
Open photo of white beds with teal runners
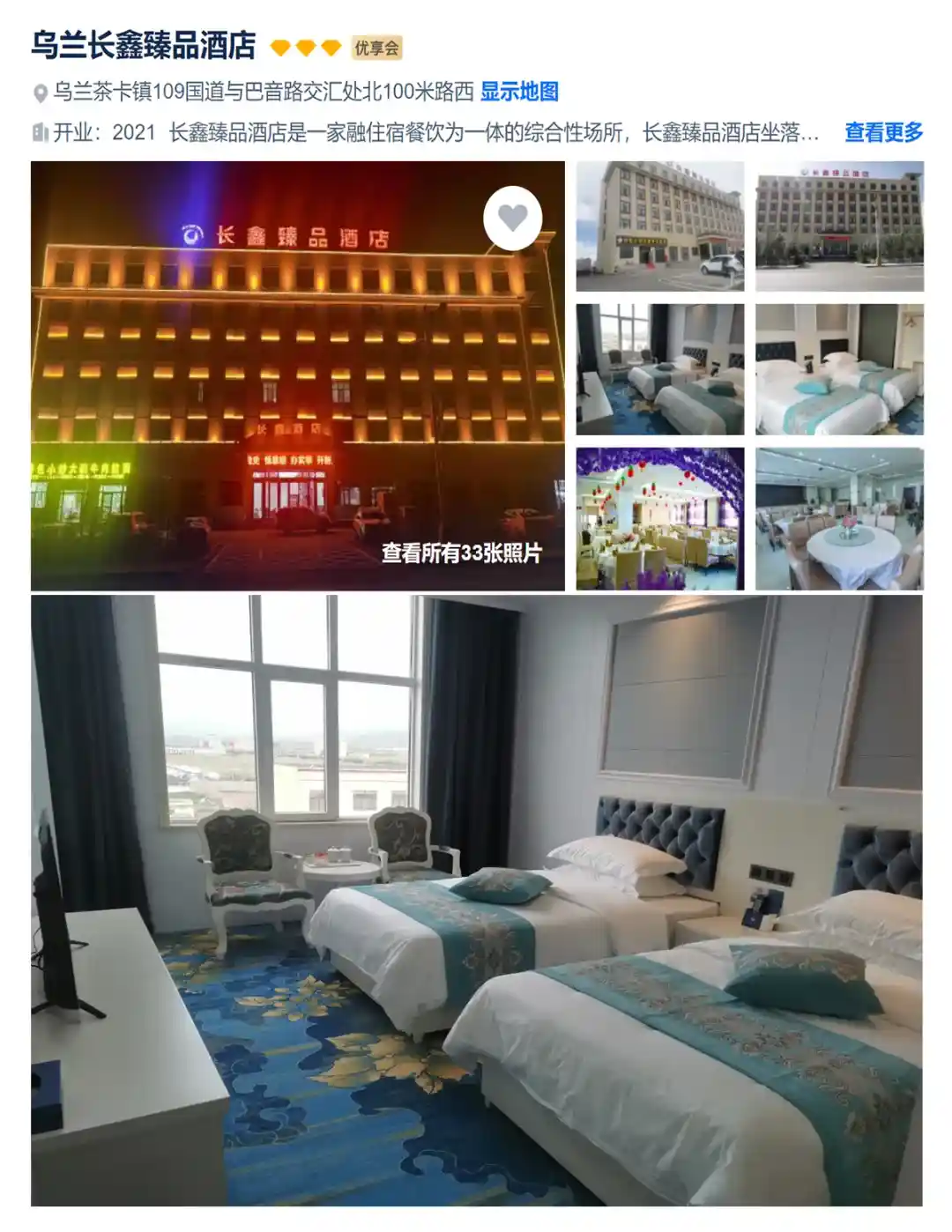pos(839,369)
